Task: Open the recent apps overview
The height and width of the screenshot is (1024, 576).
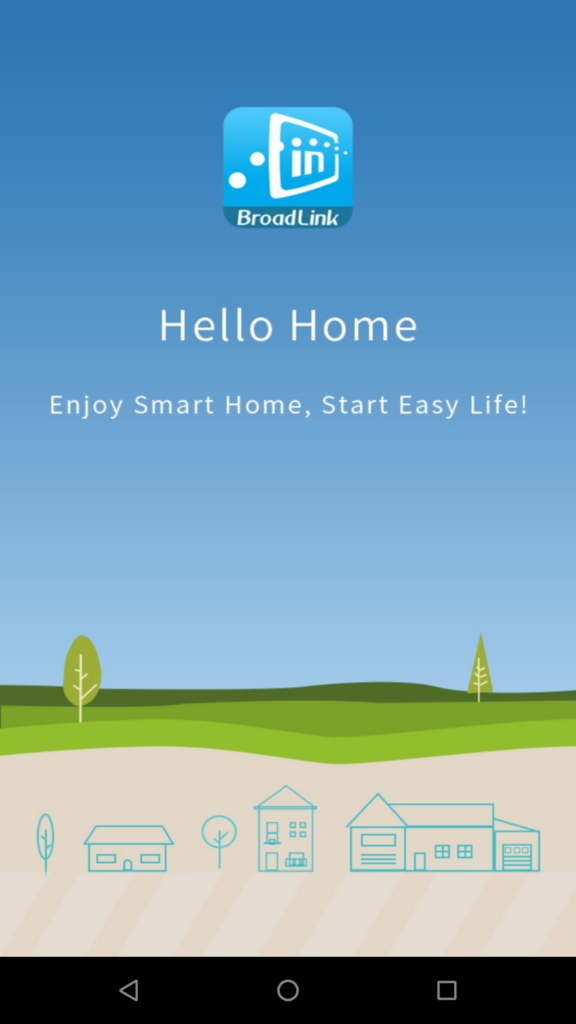Action: pyautogui.click(x=447, y=990)
